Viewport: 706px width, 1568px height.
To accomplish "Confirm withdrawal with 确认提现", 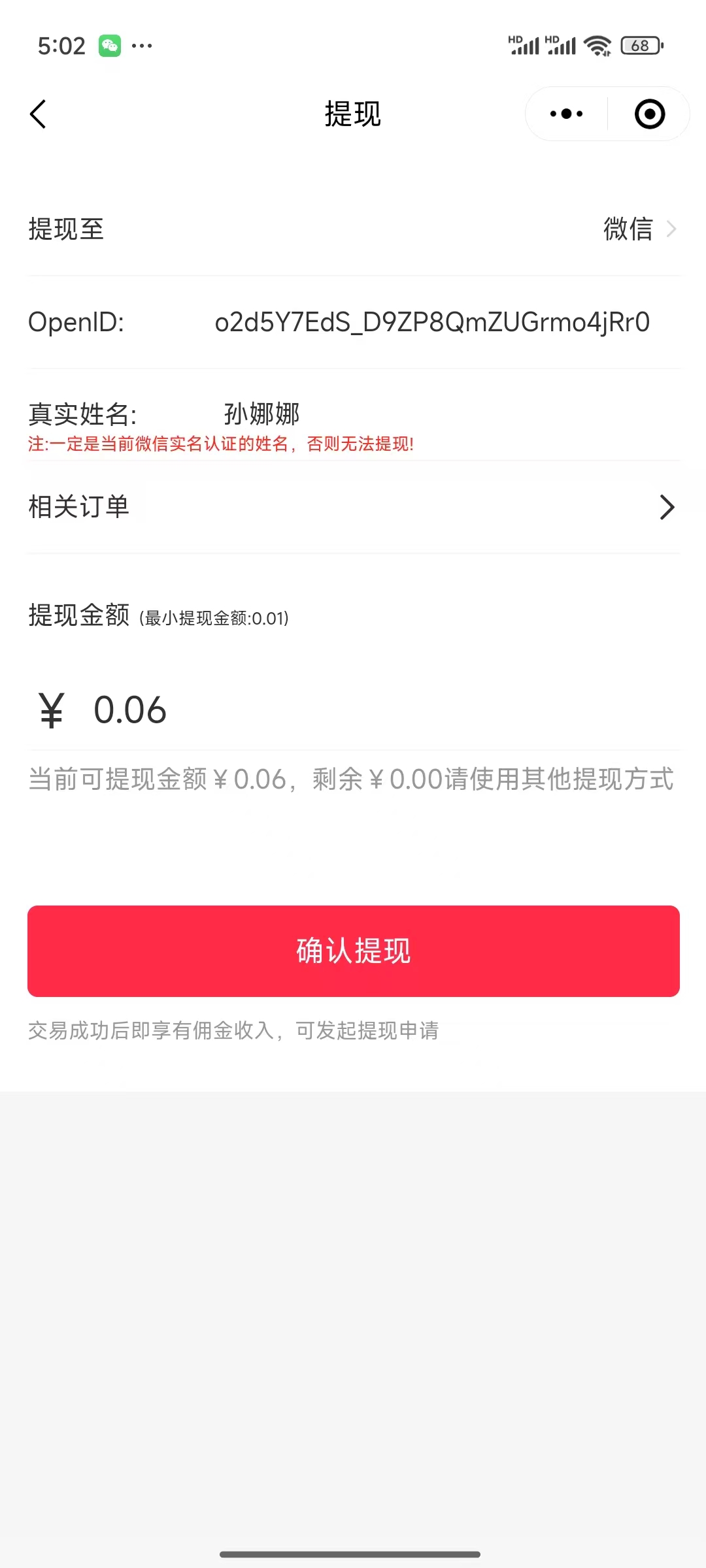I will click(x=353, y=951).
